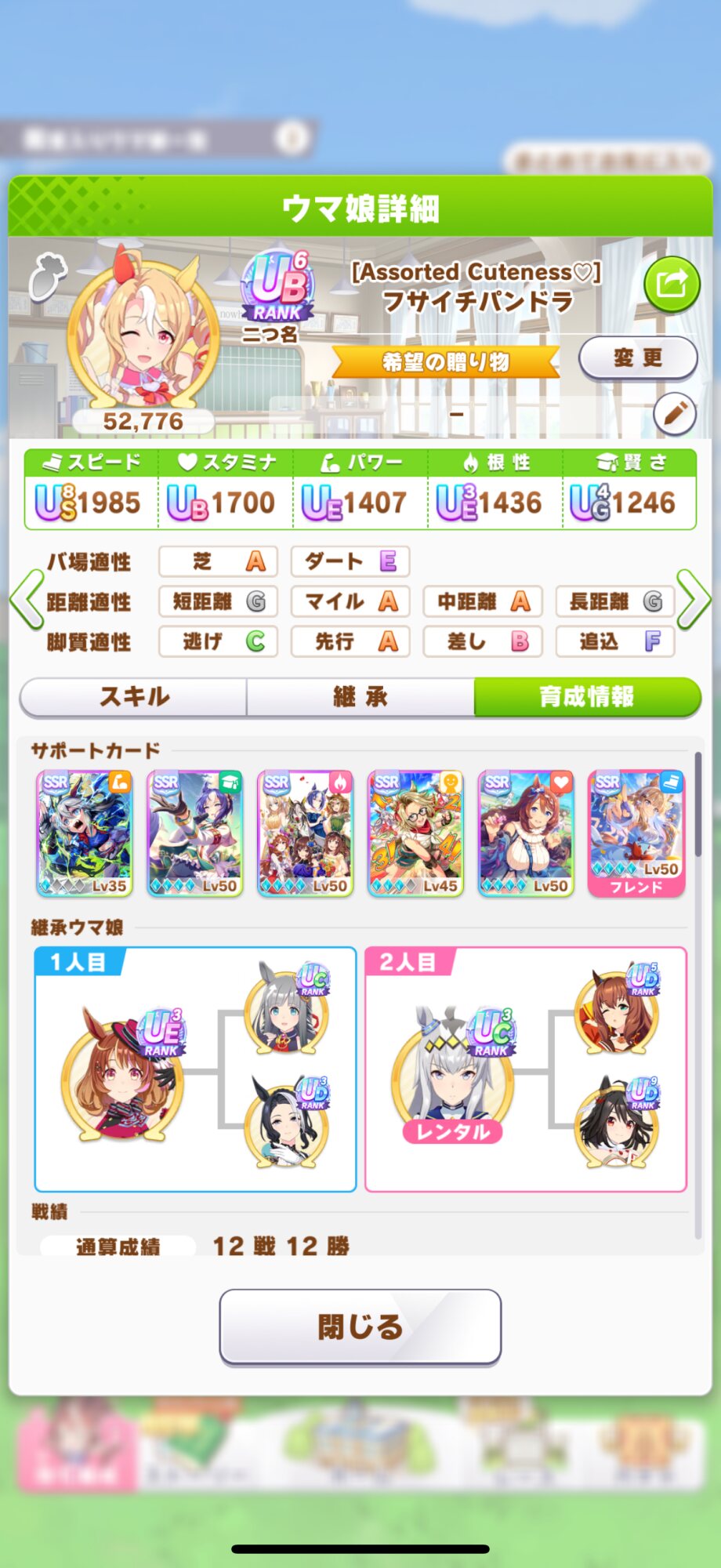Open the フレンド support card
Image resolution: width=721 pixels, height=1568 pixels.
(x=636, y=833)
